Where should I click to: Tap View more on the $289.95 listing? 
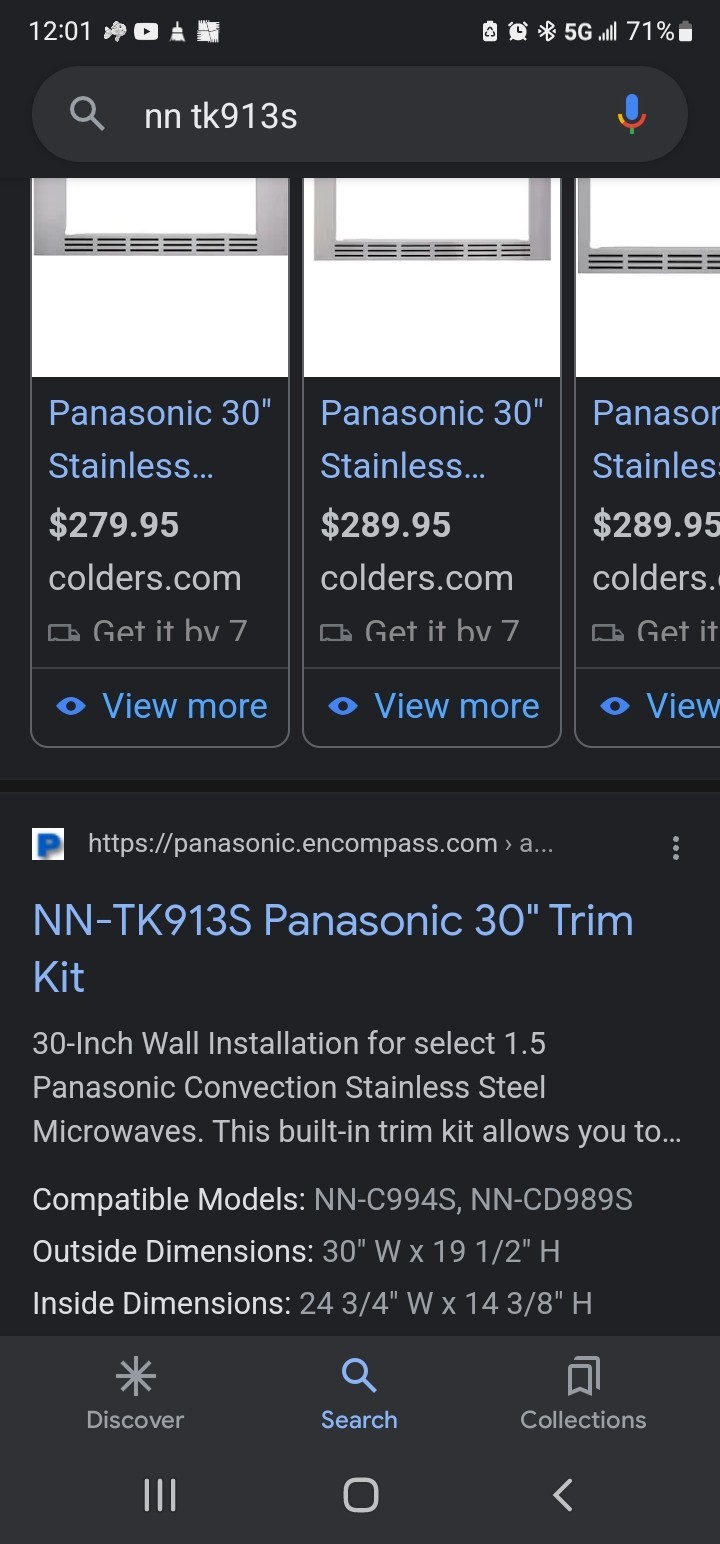pyautogui.click(x=432, y=706)
